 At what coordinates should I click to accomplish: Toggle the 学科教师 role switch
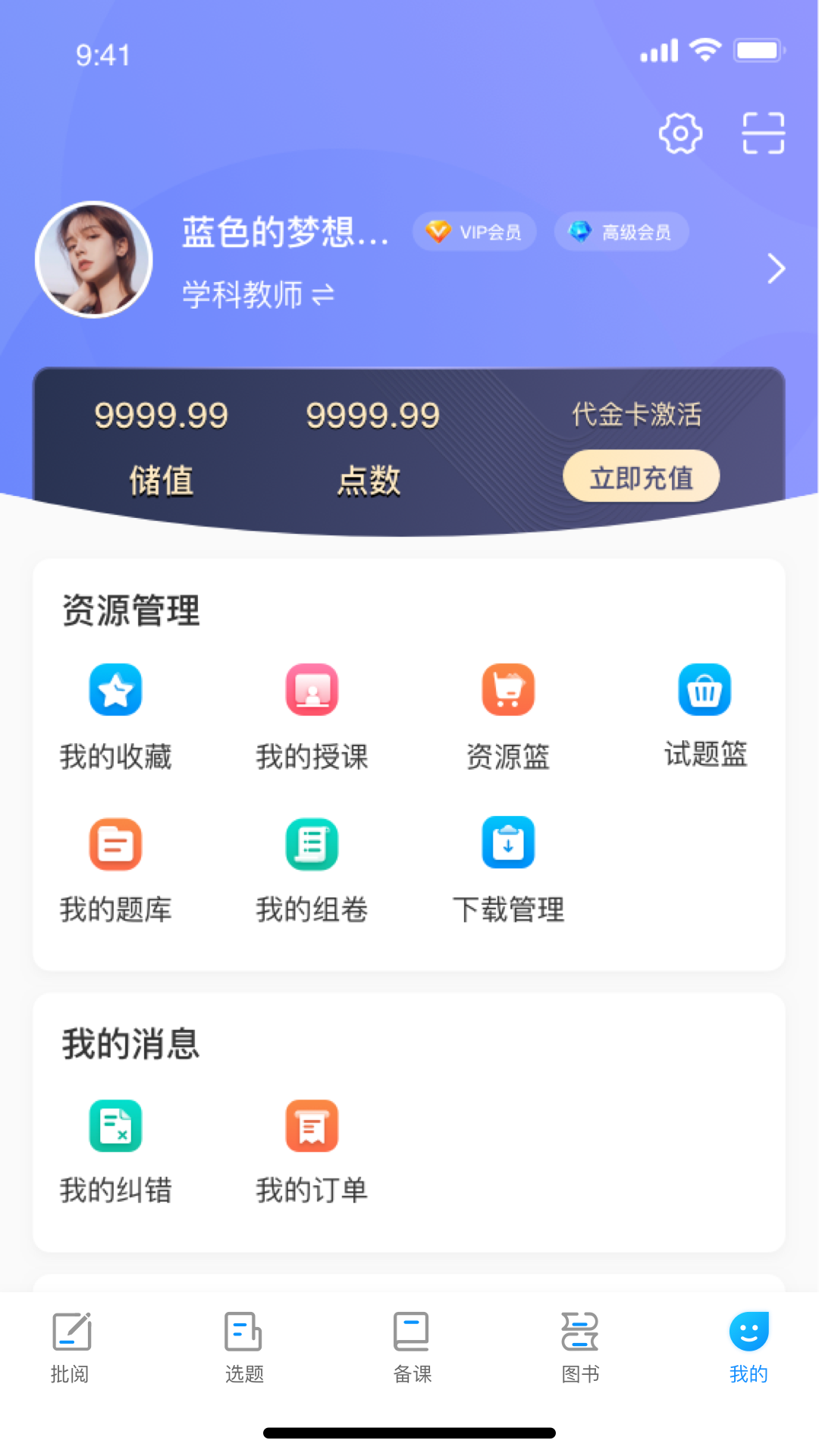coord(258,294)
